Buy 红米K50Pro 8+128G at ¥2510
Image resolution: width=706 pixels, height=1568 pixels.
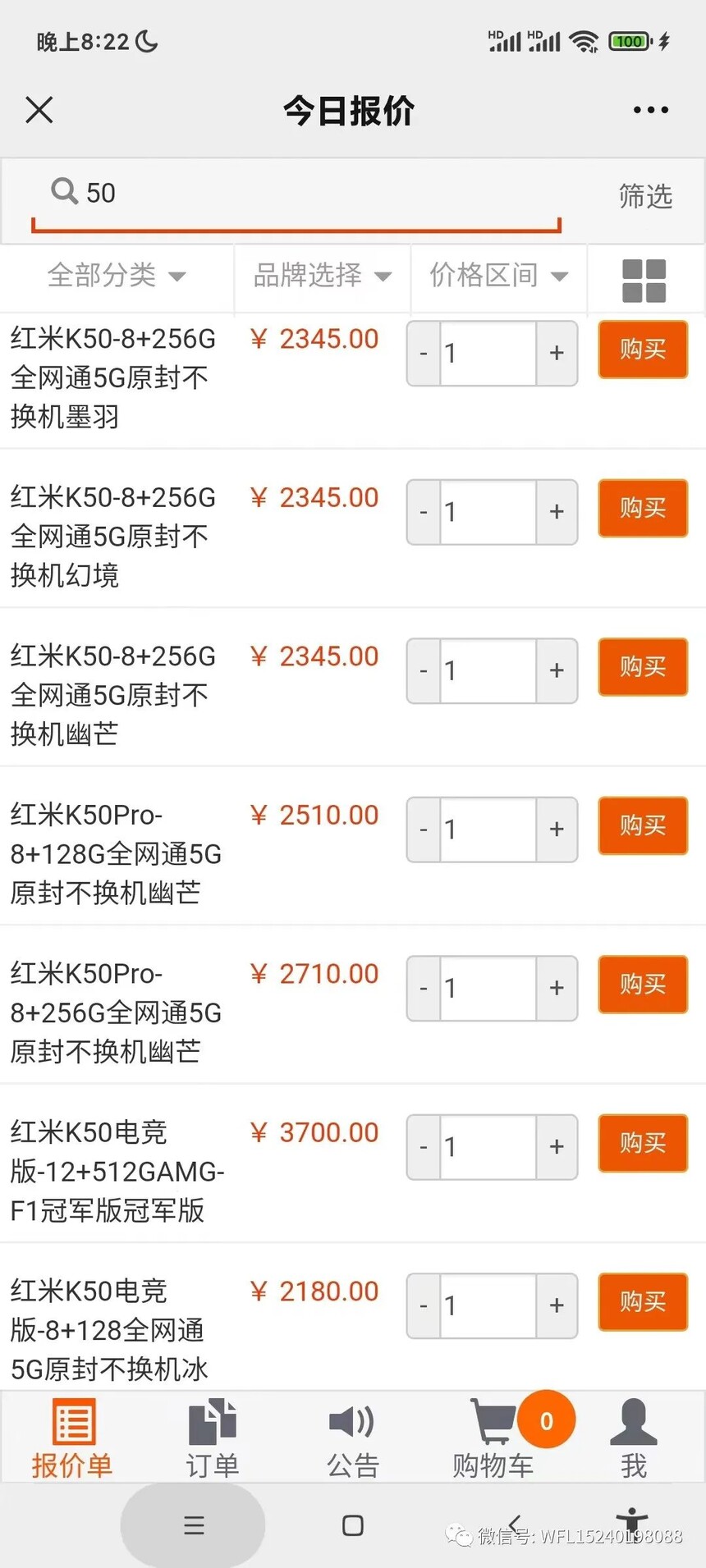[x=643, y=825]
